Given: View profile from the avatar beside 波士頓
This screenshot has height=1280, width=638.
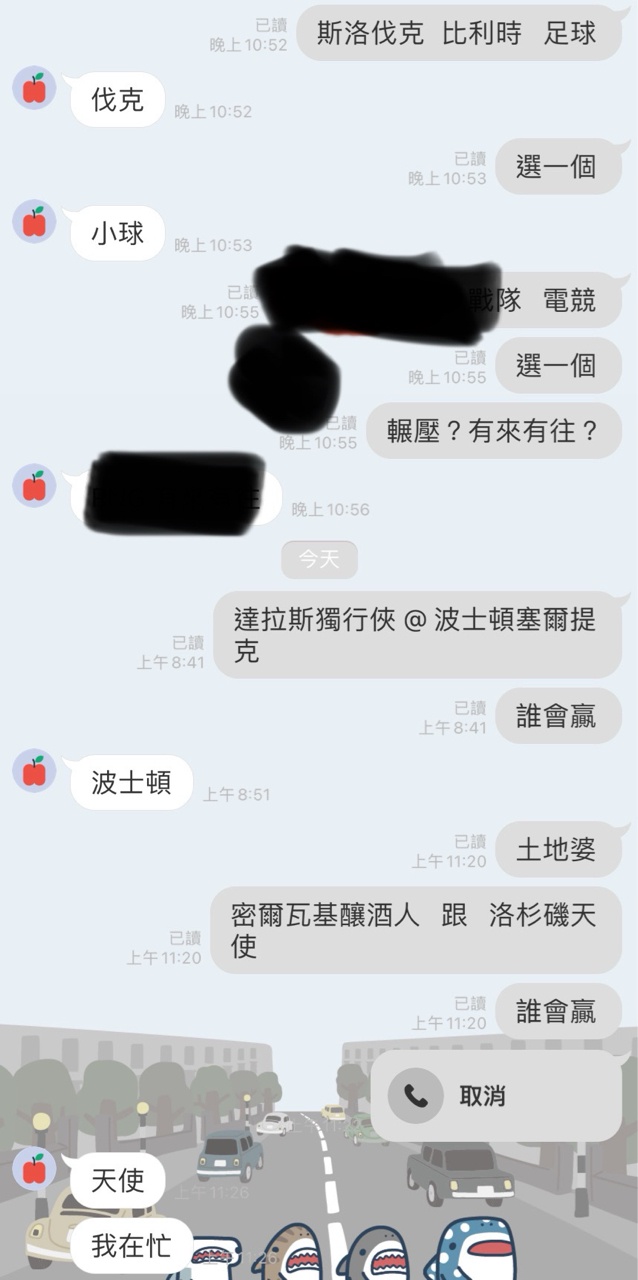Looking at the screenshot, I should point(34,770).
